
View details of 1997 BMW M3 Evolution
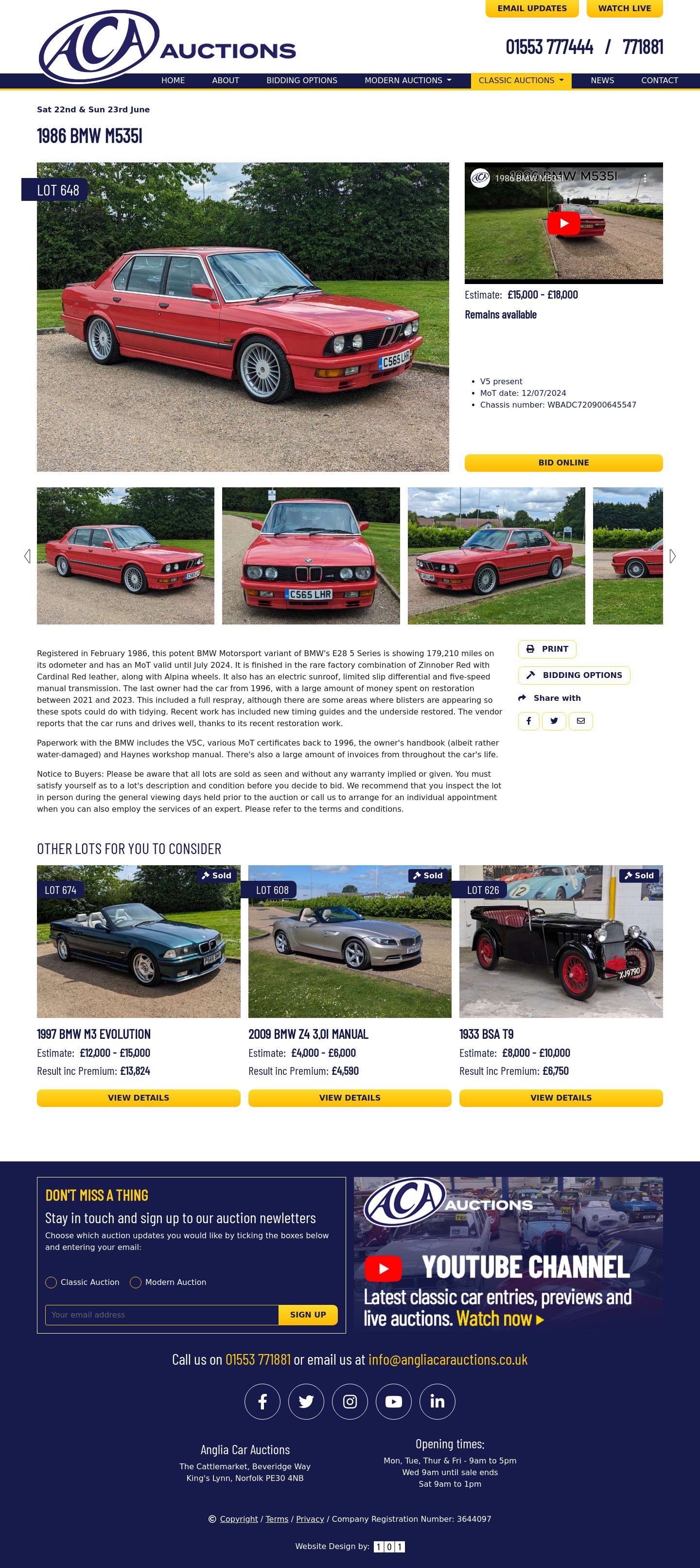139,1098
